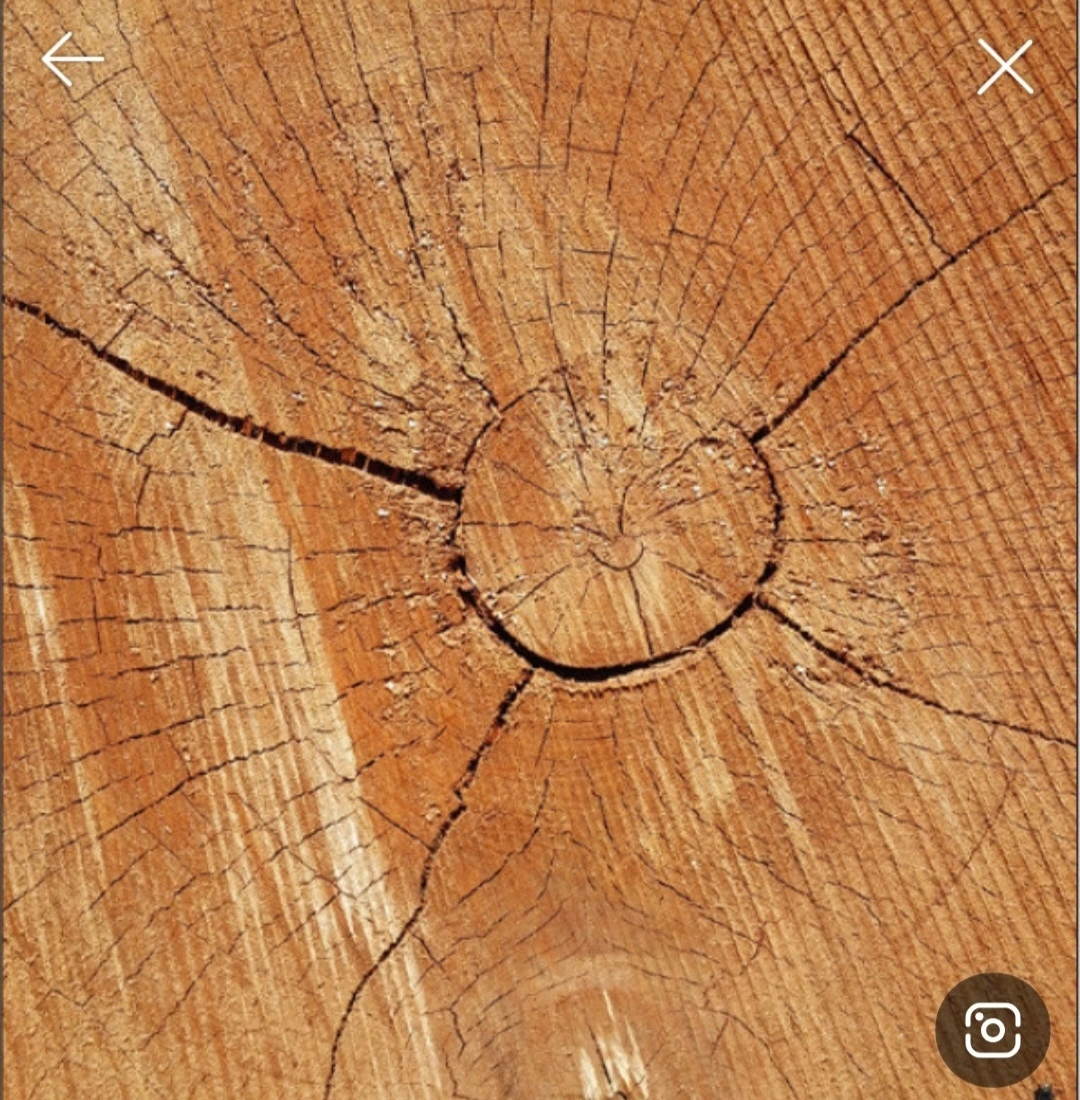Tap the visual search lens button

coord(992,1030)
